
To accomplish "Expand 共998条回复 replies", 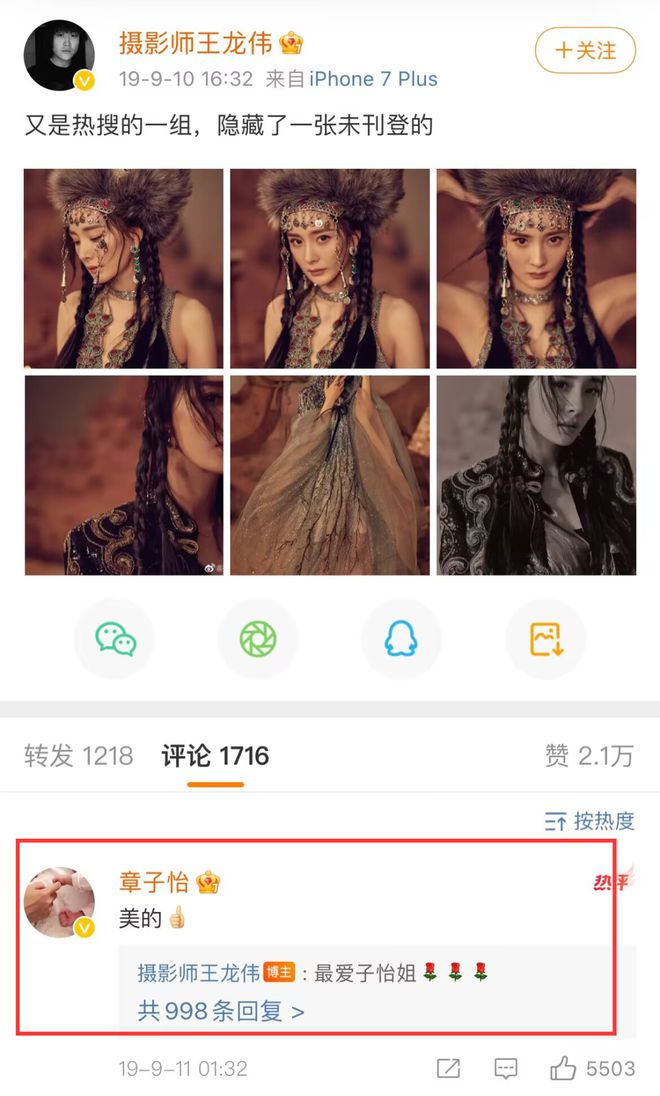I will [x=222, y=1011].
